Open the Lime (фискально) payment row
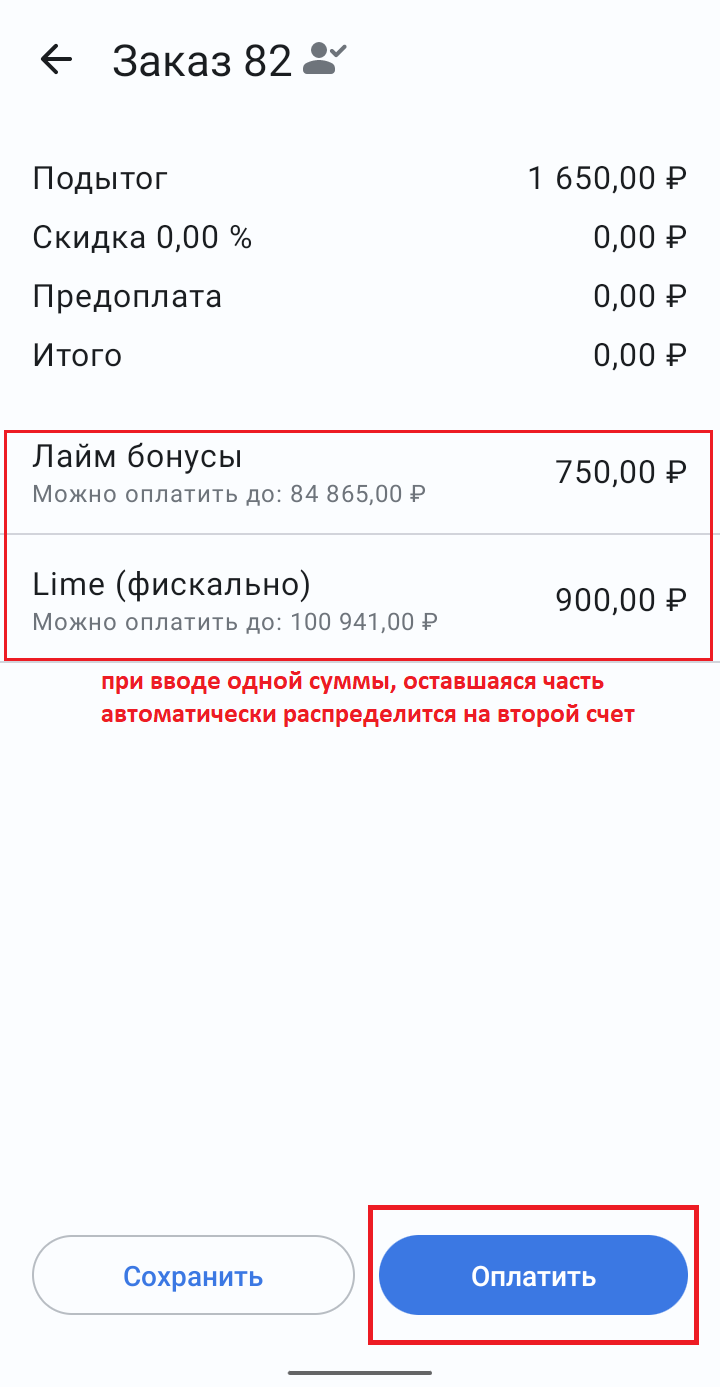This screenshot has width=720, height=1387. (x=360, y=599)
